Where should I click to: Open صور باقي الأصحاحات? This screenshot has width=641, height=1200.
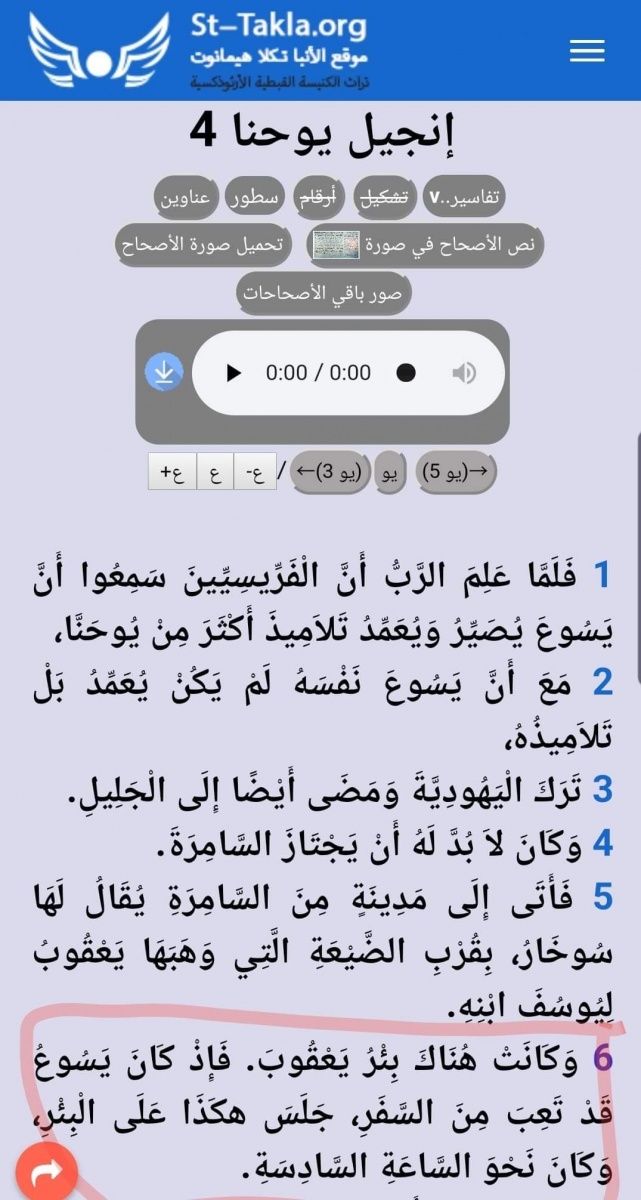tap(325, 293)
